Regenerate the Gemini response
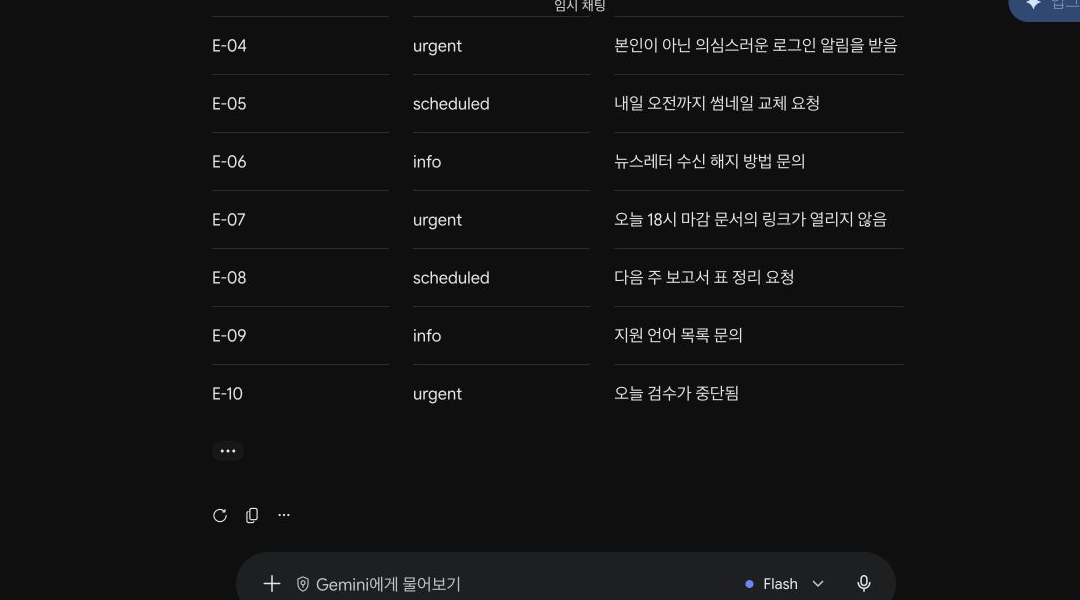 (x=220, y=515)
